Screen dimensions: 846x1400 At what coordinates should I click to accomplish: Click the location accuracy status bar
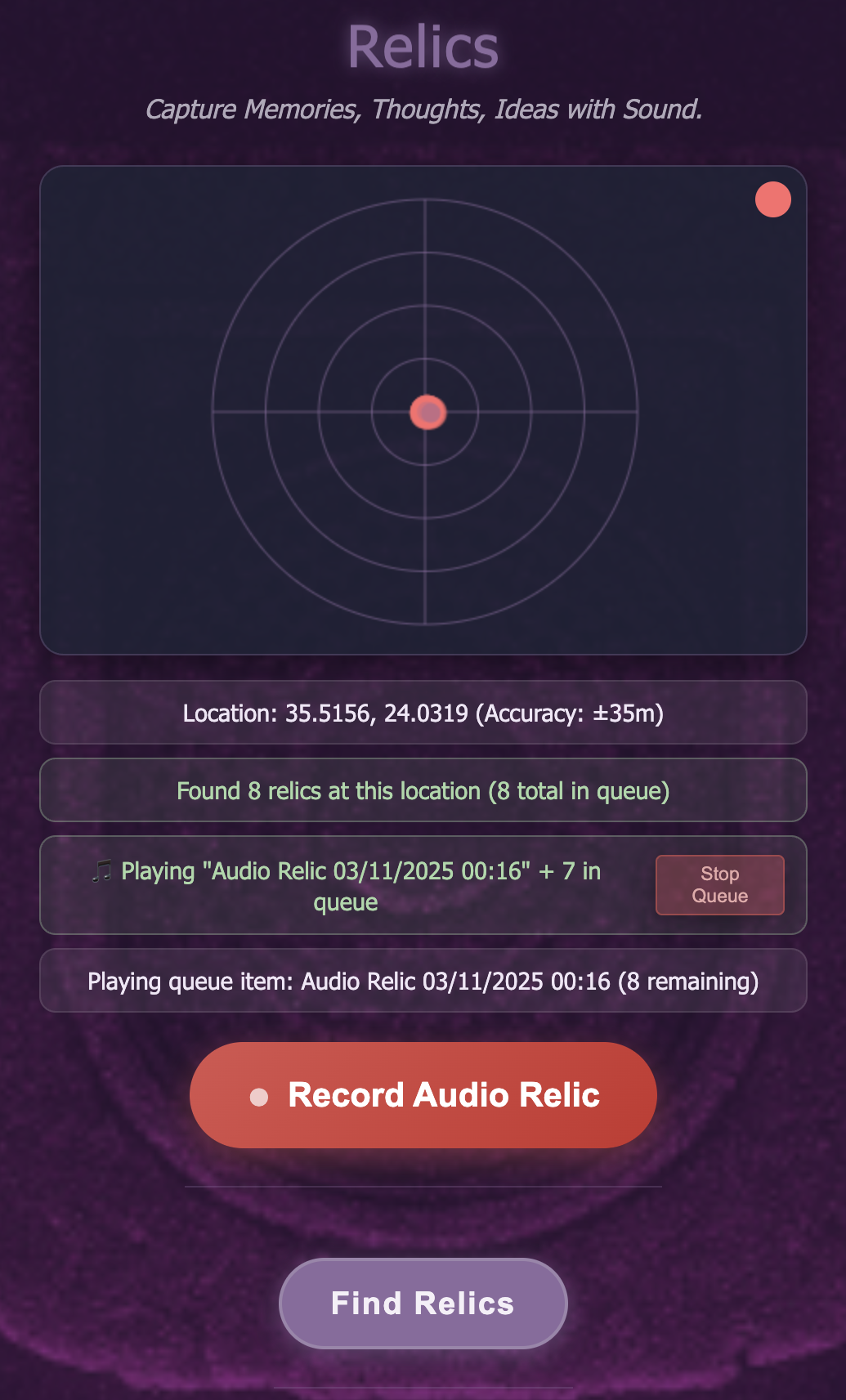[x=423, y=712]
